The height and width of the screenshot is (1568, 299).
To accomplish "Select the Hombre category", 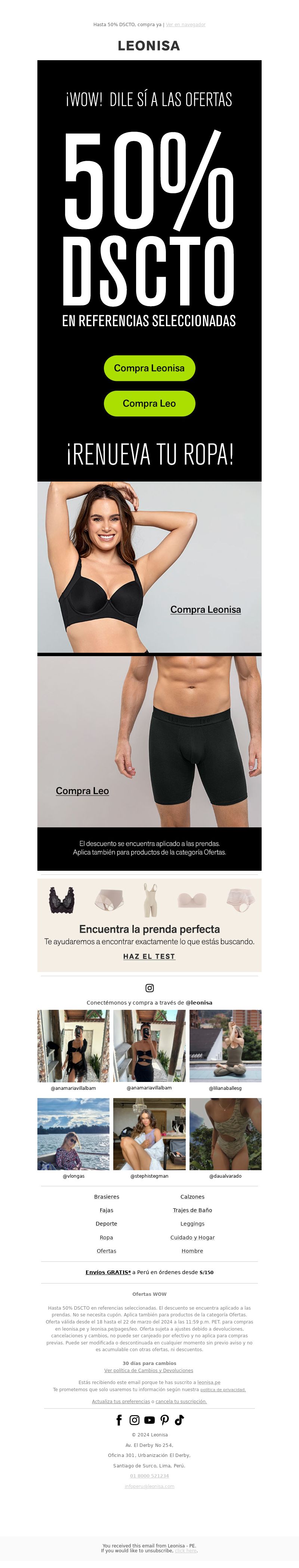I will (192, 1251).
